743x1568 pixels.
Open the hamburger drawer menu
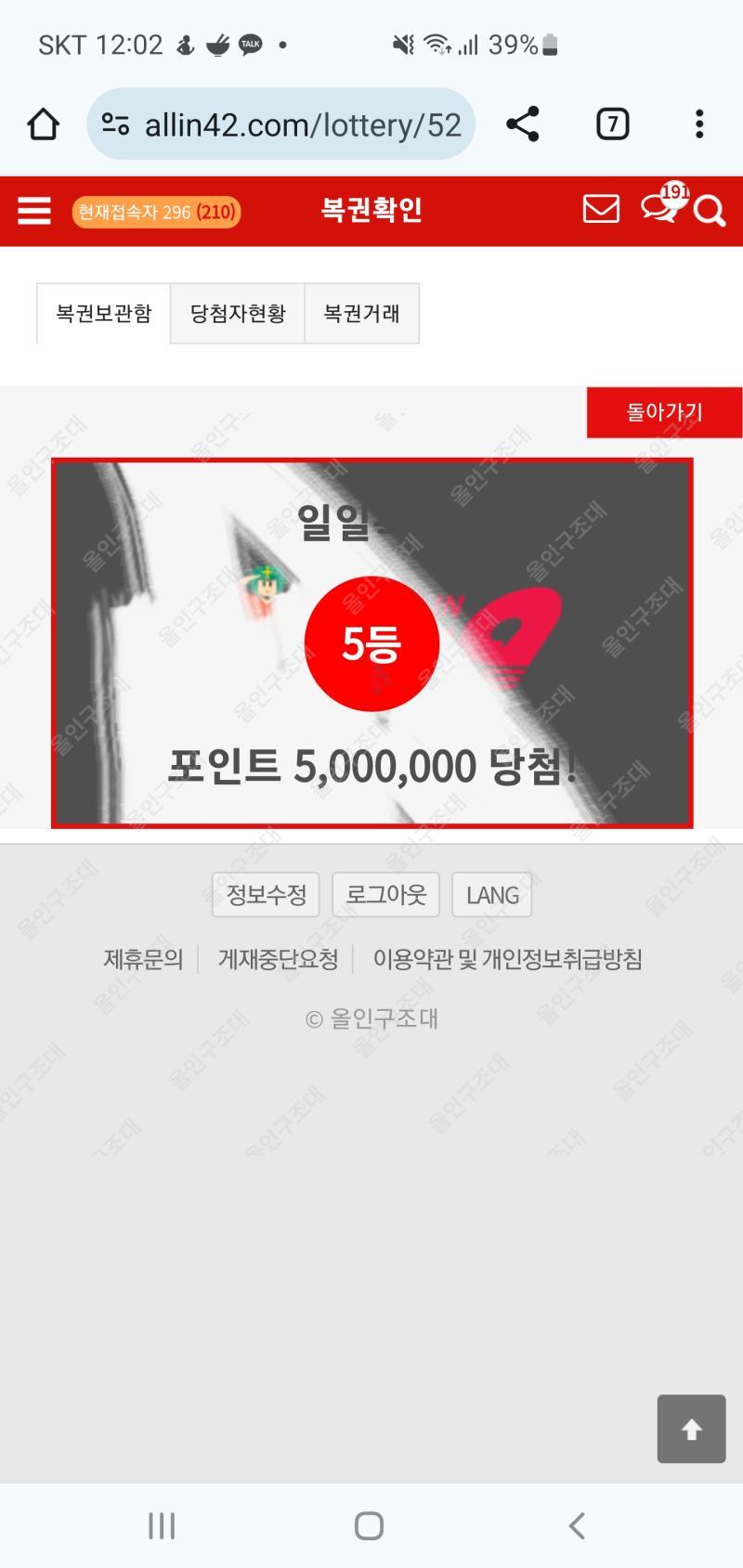point(34,211)
